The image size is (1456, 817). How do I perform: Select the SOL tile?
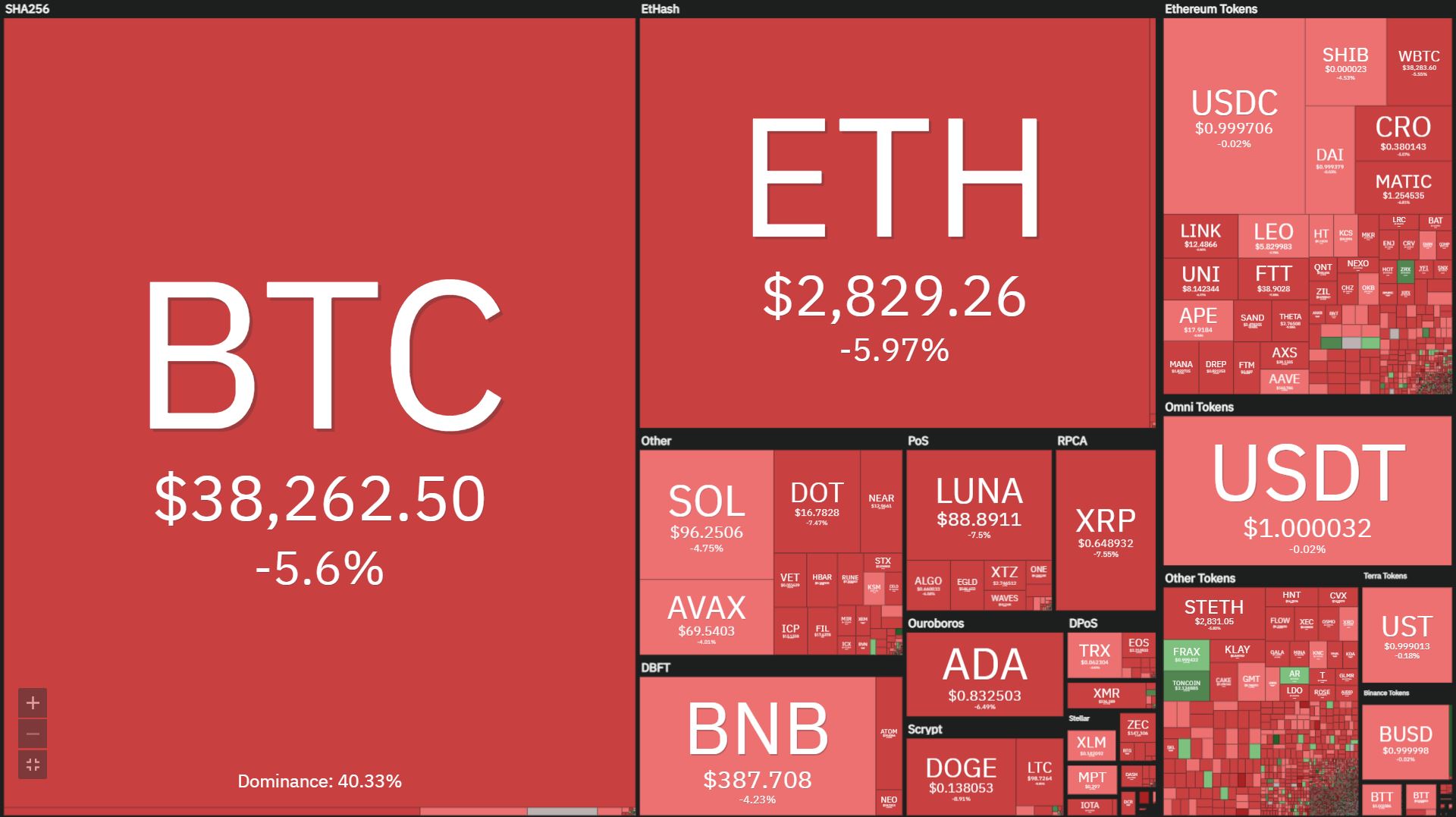click(x=707, y=515)
